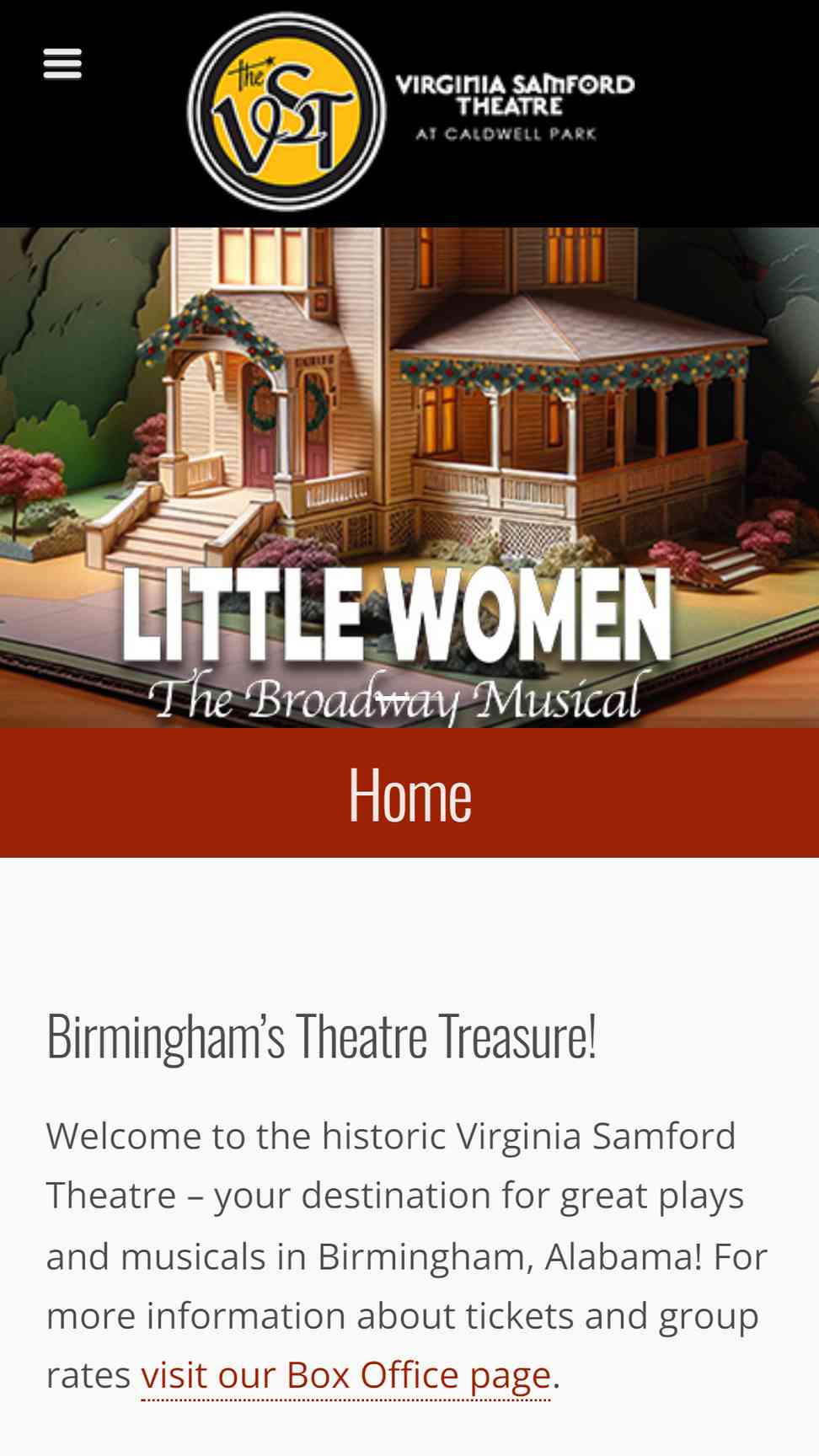Tap the Virginia Samford Theatre logo
Image resolution: width=819 pixels, height=1456 pixels.
(x=410, y=111)
